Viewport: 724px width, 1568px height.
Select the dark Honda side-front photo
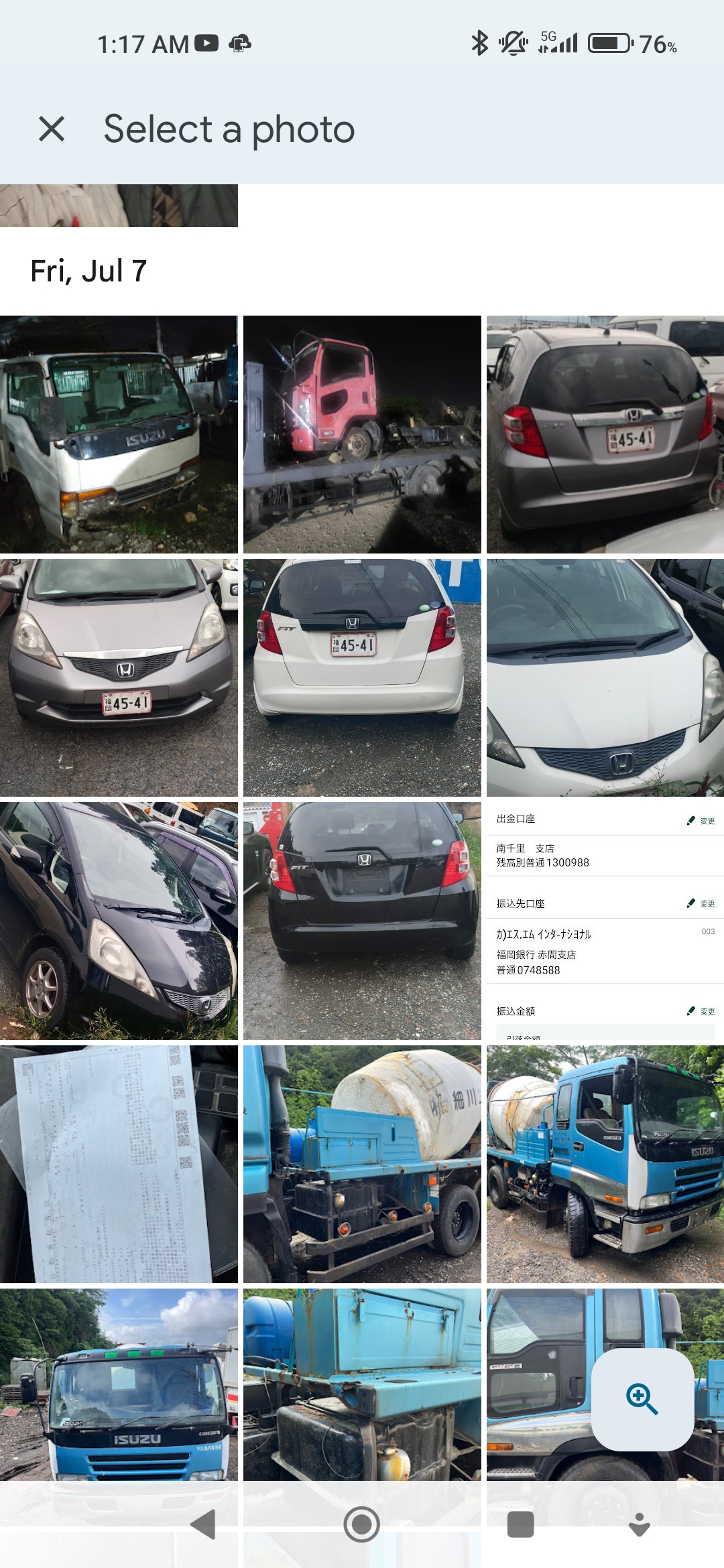[119, 921]
